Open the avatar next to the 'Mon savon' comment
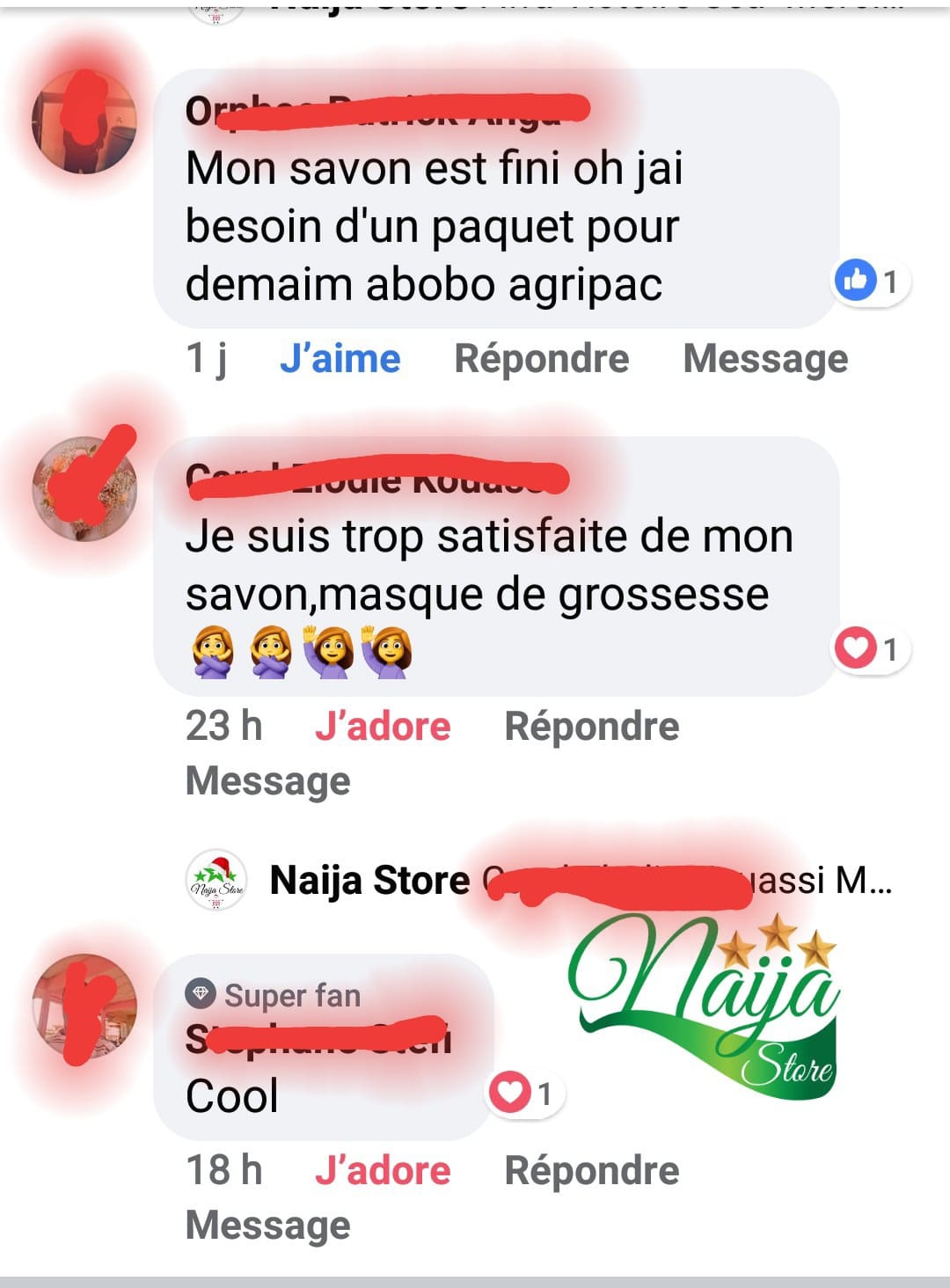This screenshot has width=950, height=1288. 84,121
